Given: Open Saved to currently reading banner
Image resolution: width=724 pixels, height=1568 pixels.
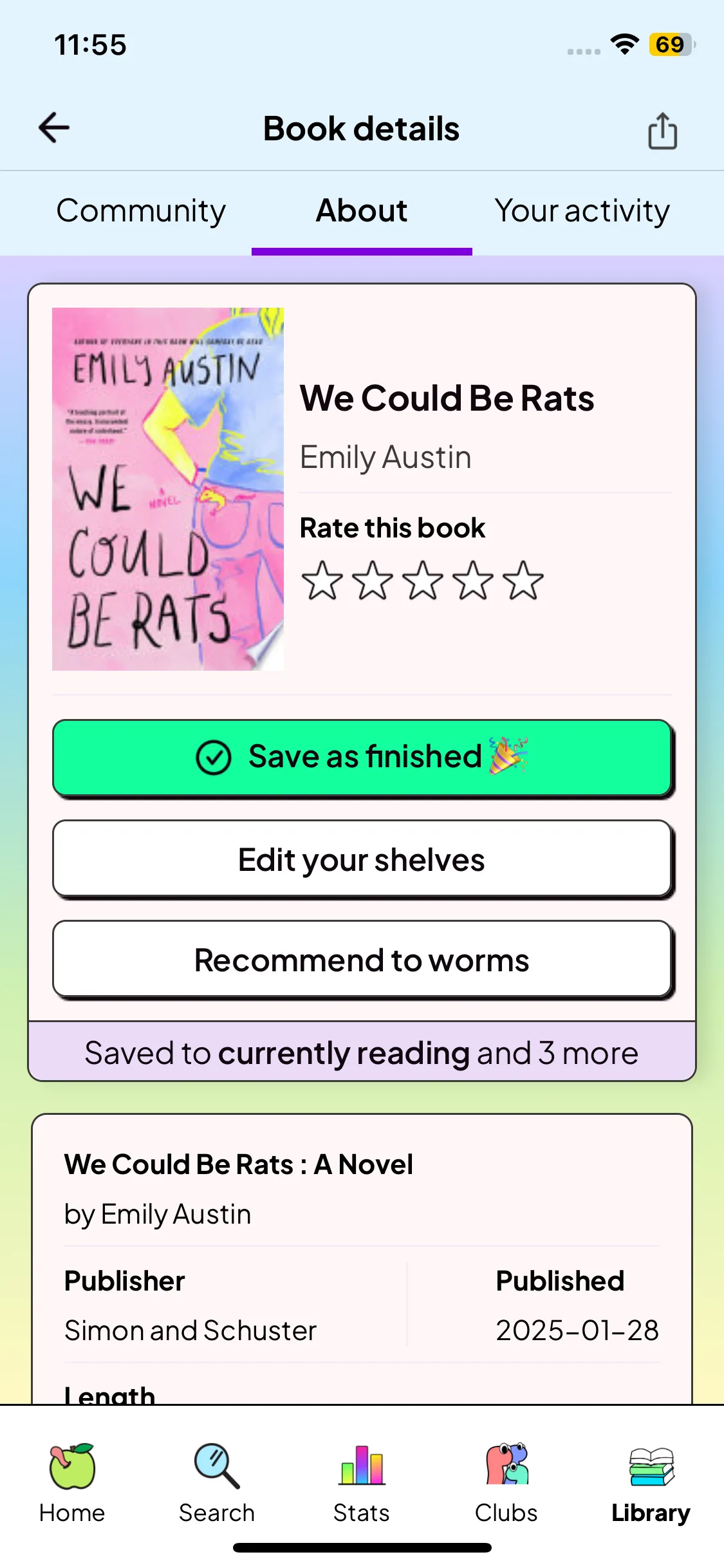Looking at the screenshot, I should [x=362, y=1053].
